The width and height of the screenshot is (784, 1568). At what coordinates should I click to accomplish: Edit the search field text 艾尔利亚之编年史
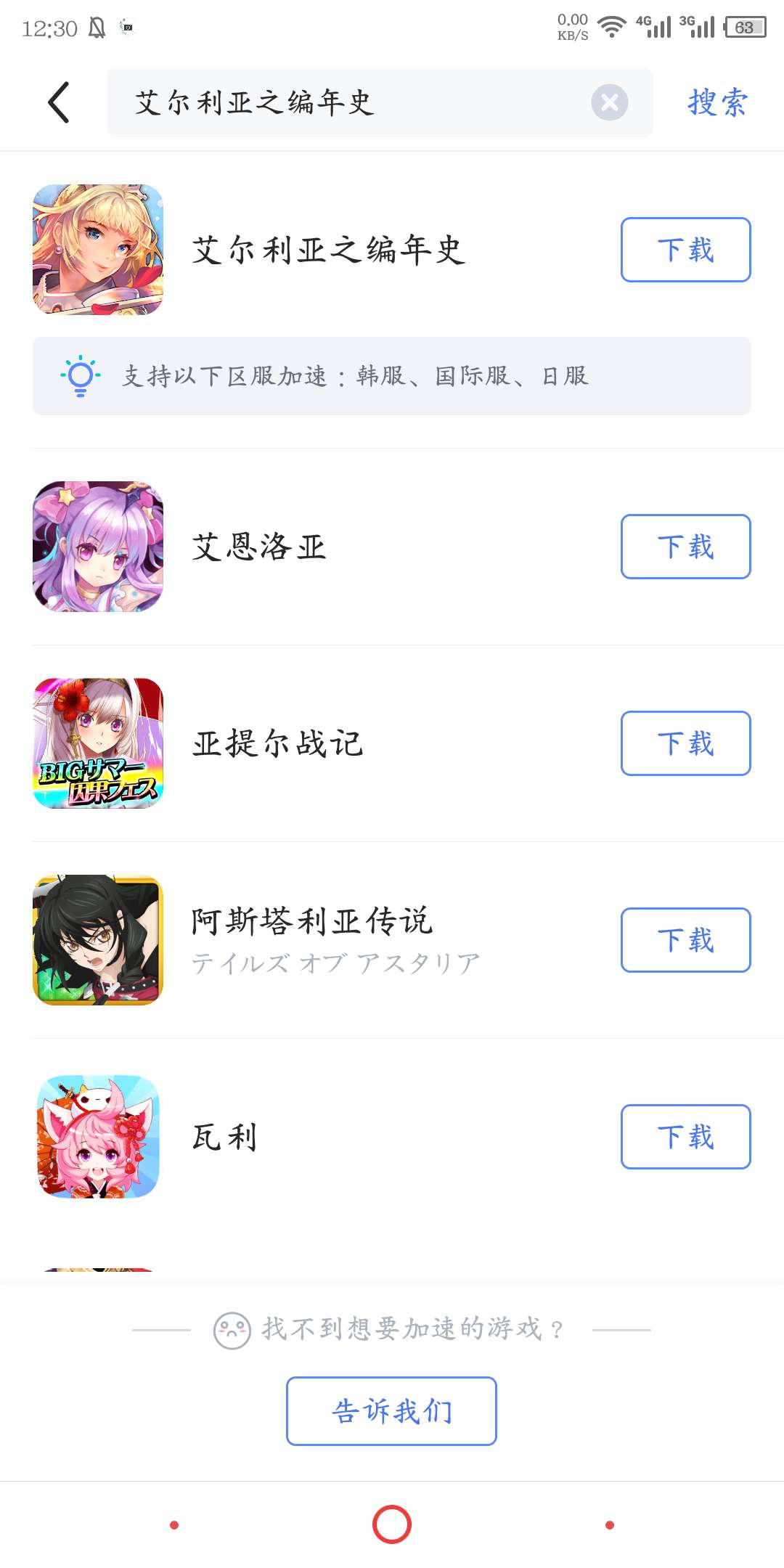click(348, 102)
